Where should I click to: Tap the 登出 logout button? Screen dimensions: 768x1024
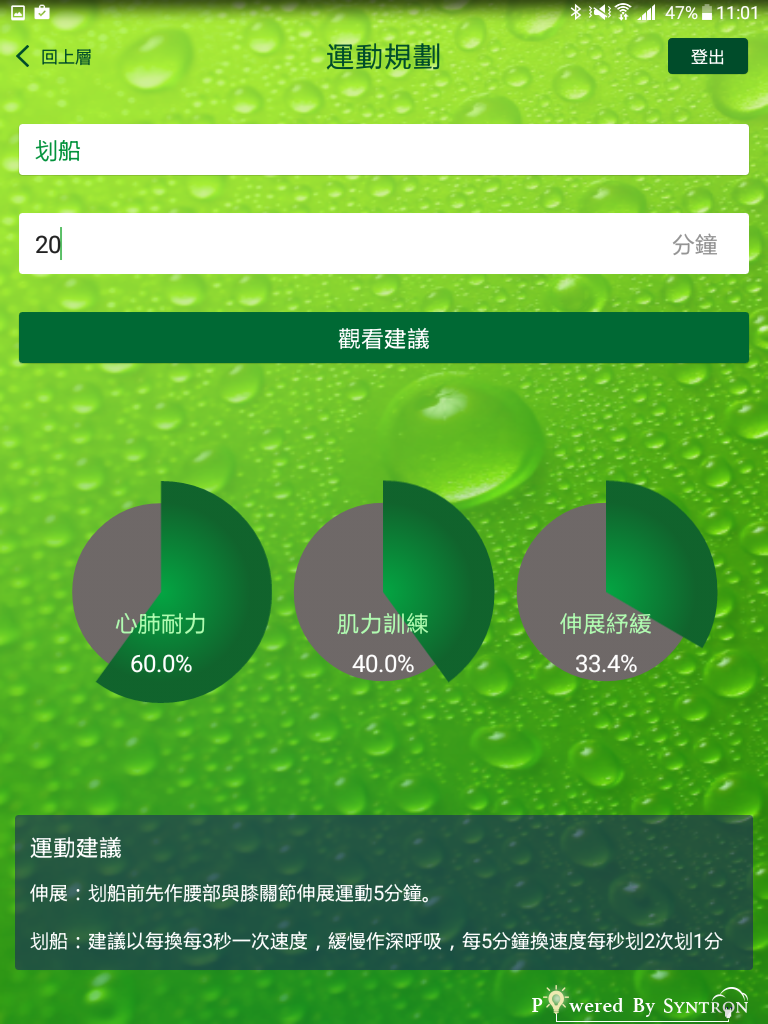[x=707, y=56]
